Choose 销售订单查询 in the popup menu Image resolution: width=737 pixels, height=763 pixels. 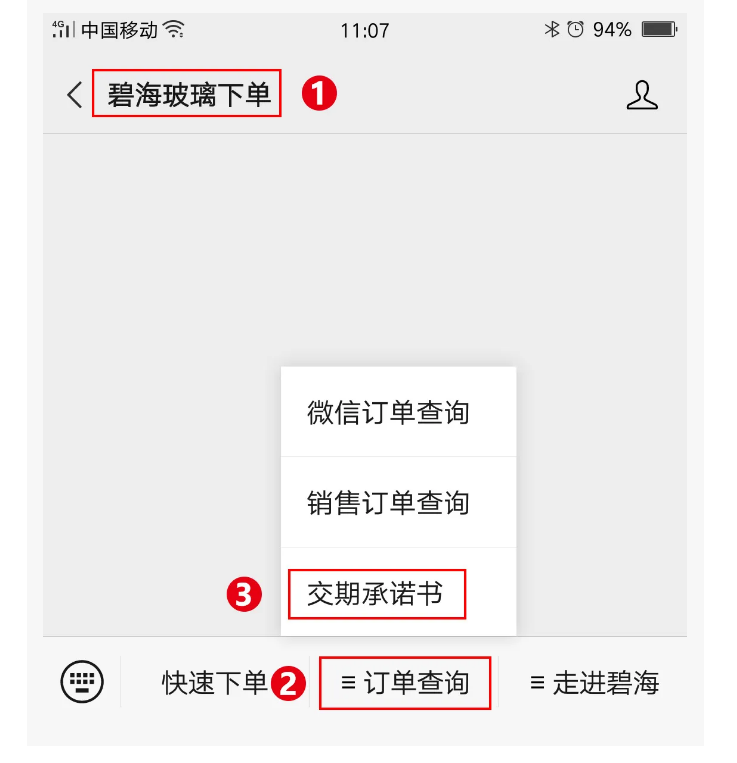point(388,502)
